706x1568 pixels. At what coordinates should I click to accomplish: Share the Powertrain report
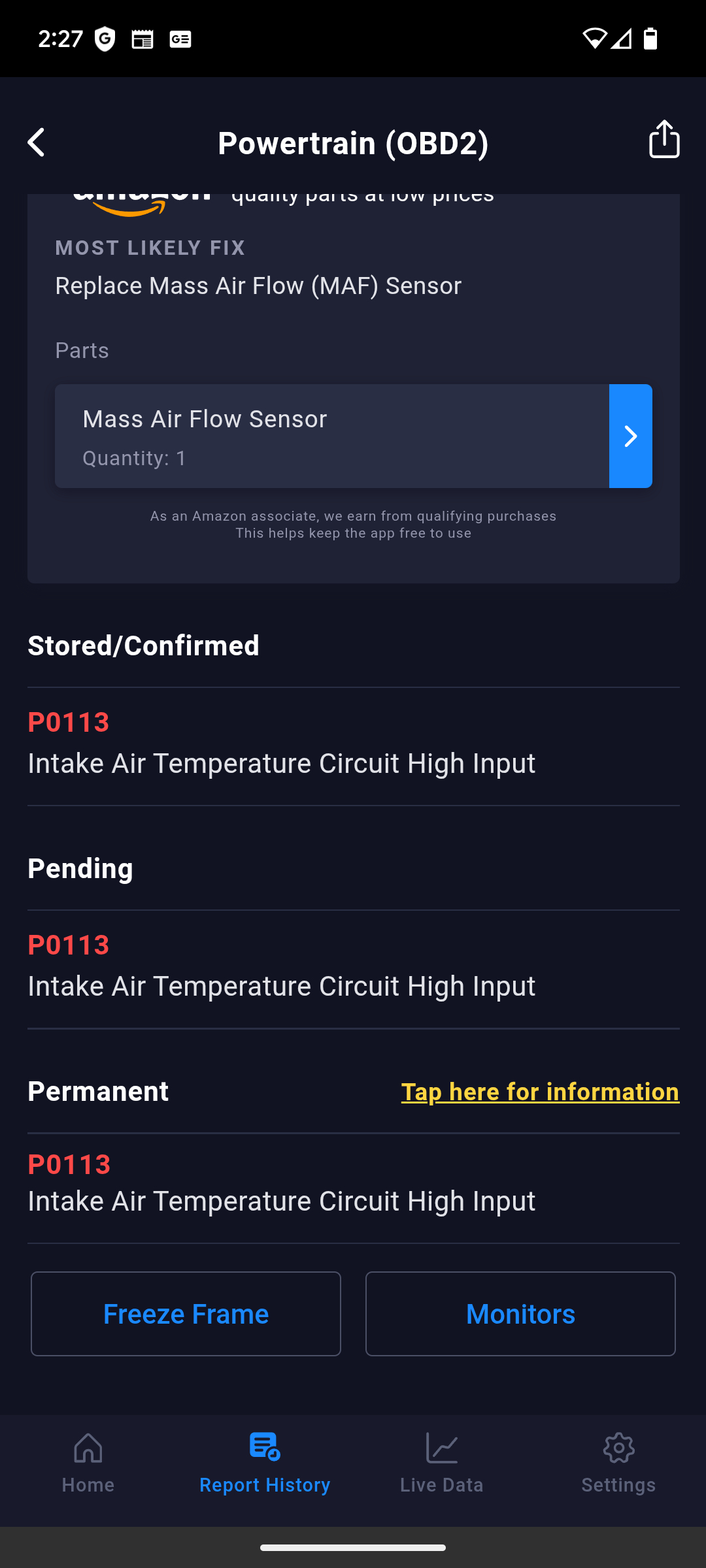point(664,139)
